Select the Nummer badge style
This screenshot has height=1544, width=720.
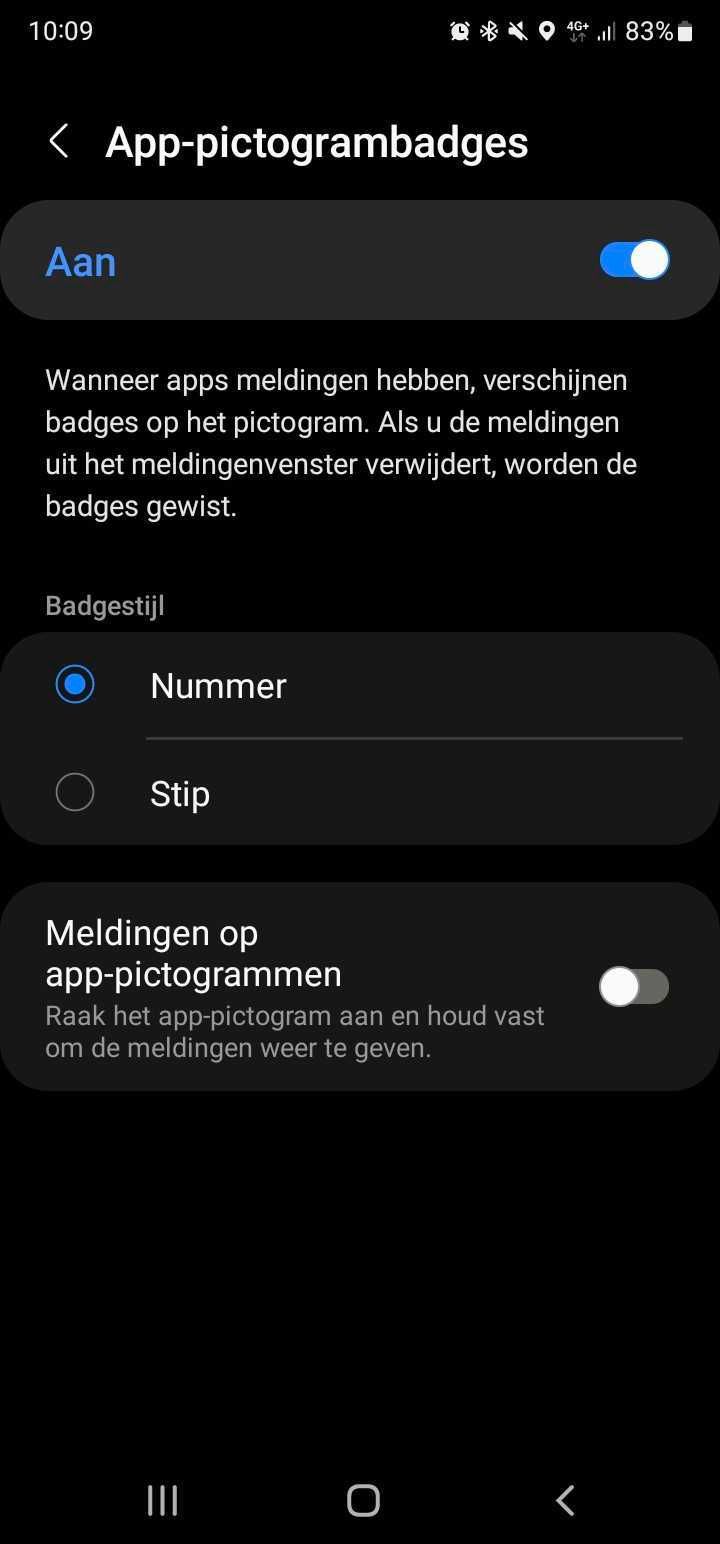pos(75,684)
